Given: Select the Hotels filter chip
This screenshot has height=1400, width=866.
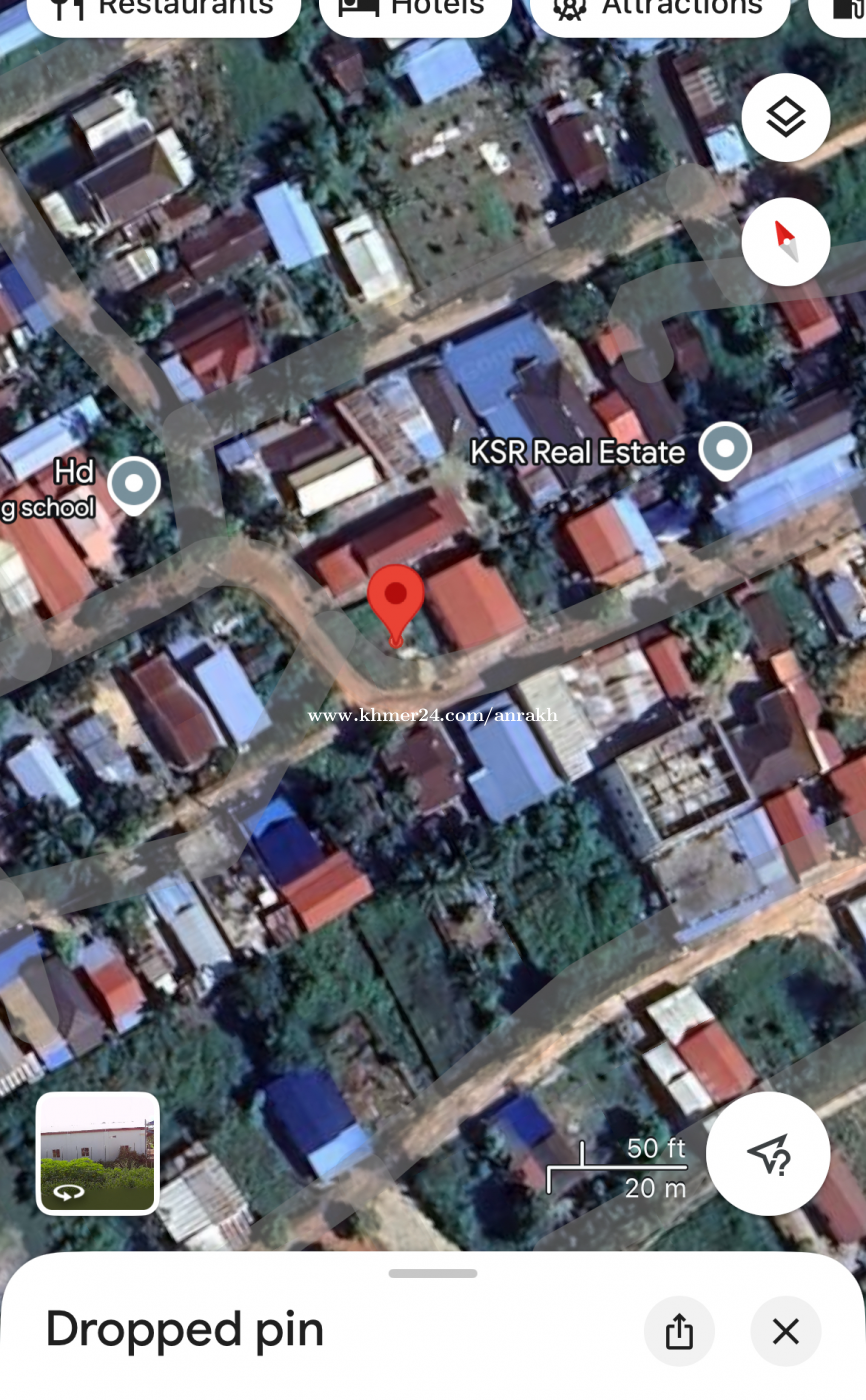Looking at the screenshot, I should coord(415,10).
